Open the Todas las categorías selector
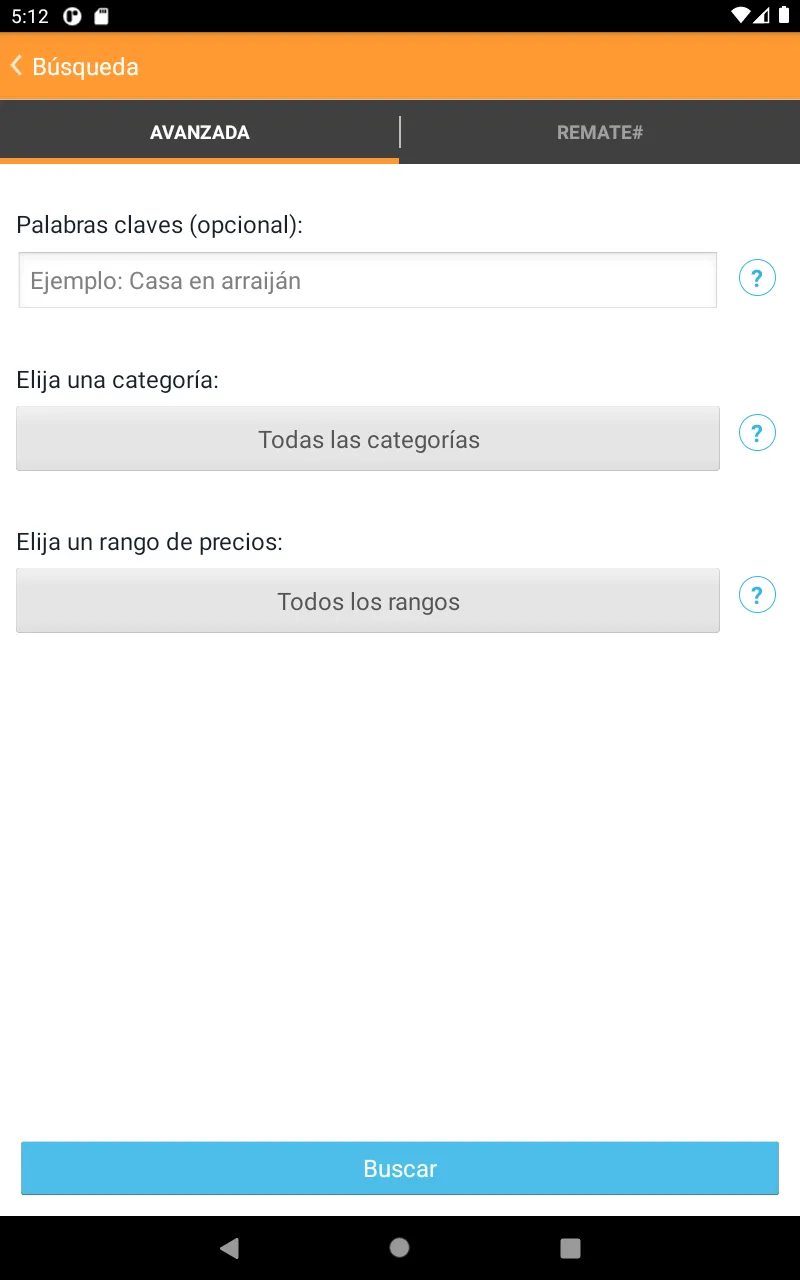The width and height of the screenshot is (800, 1280). click(368, 438)
